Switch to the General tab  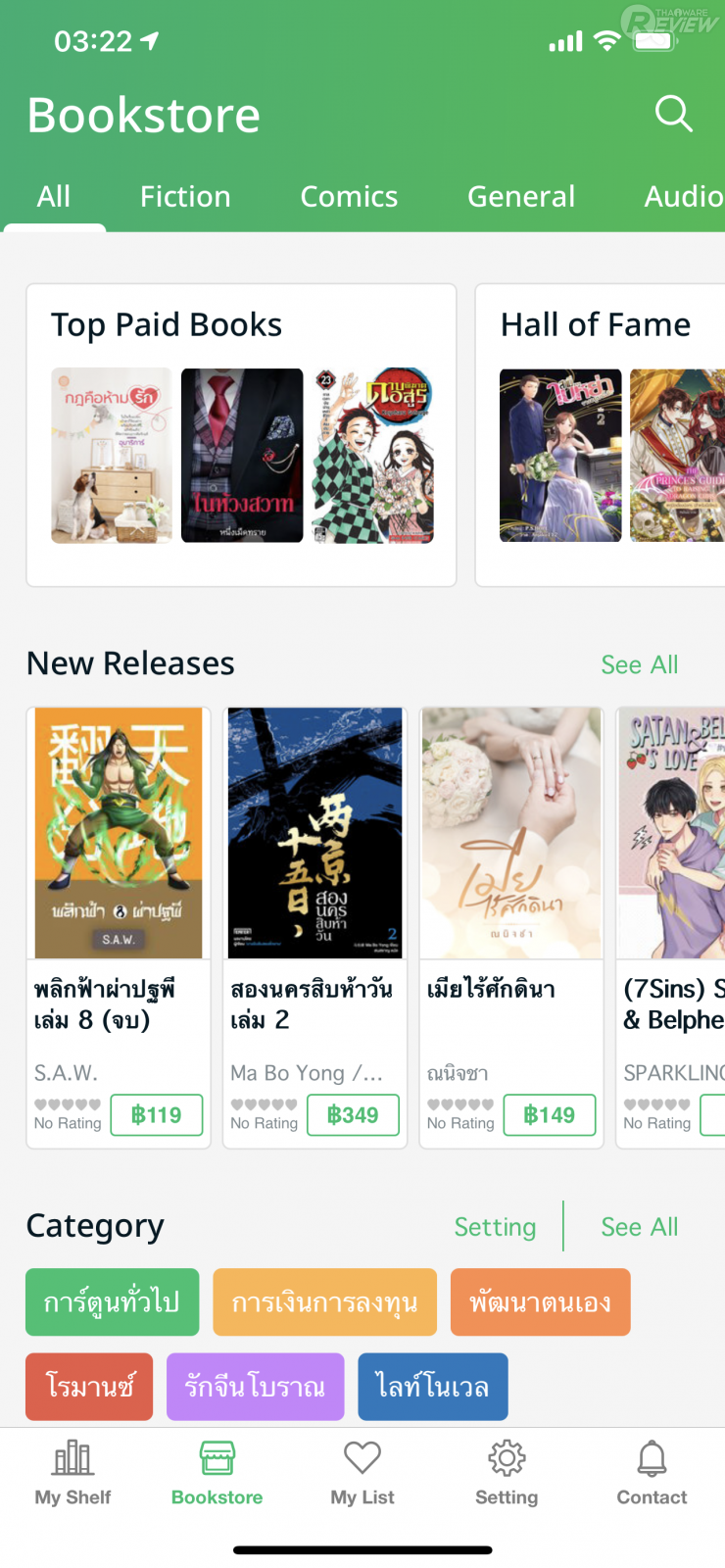point(521,197)
